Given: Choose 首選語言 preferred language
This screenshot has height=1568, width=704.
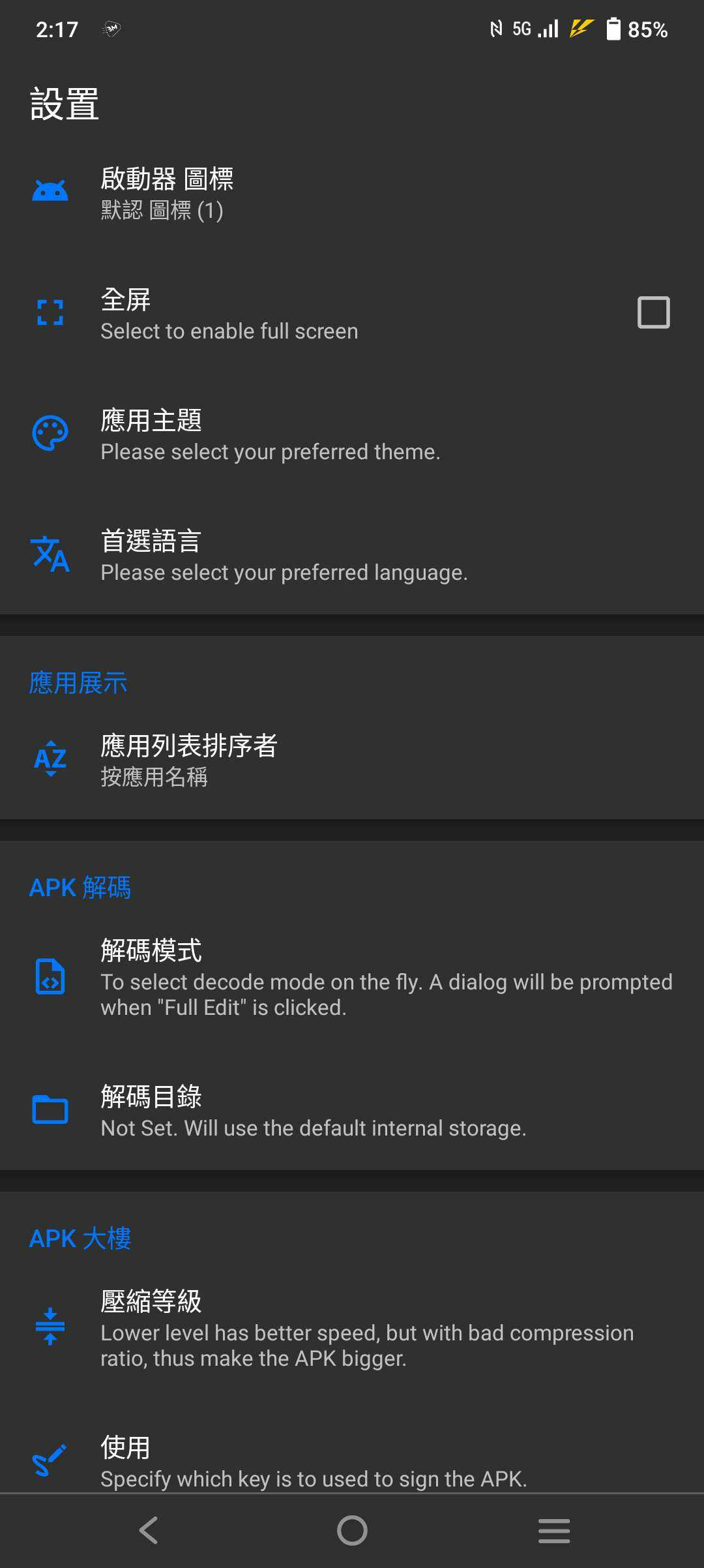Looking at the screenshot, I should (352, 556).
